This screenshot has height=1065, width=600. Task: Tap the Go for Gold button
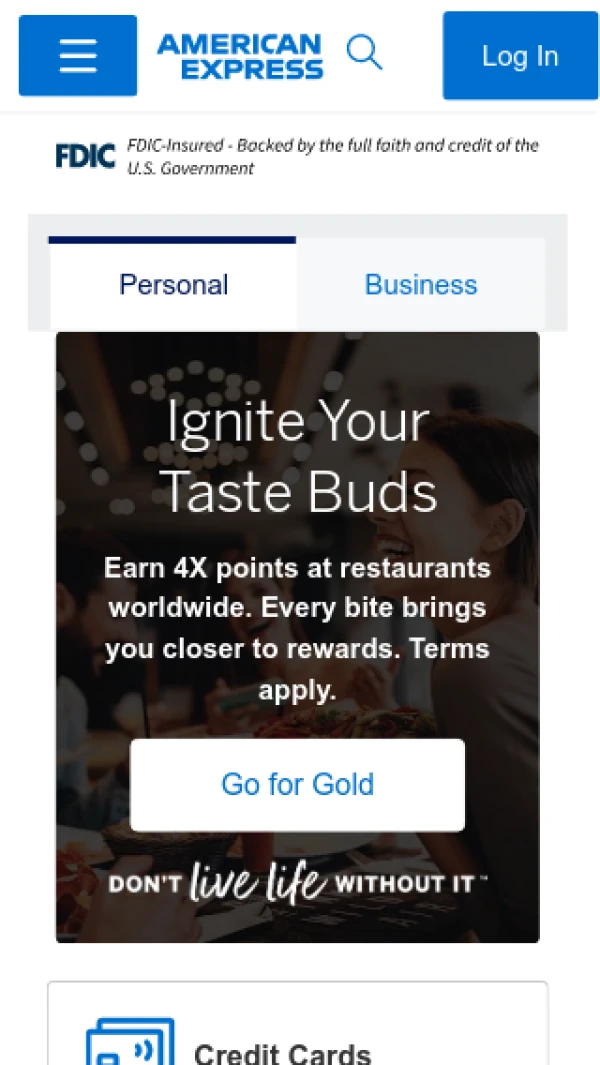[297, 784]
